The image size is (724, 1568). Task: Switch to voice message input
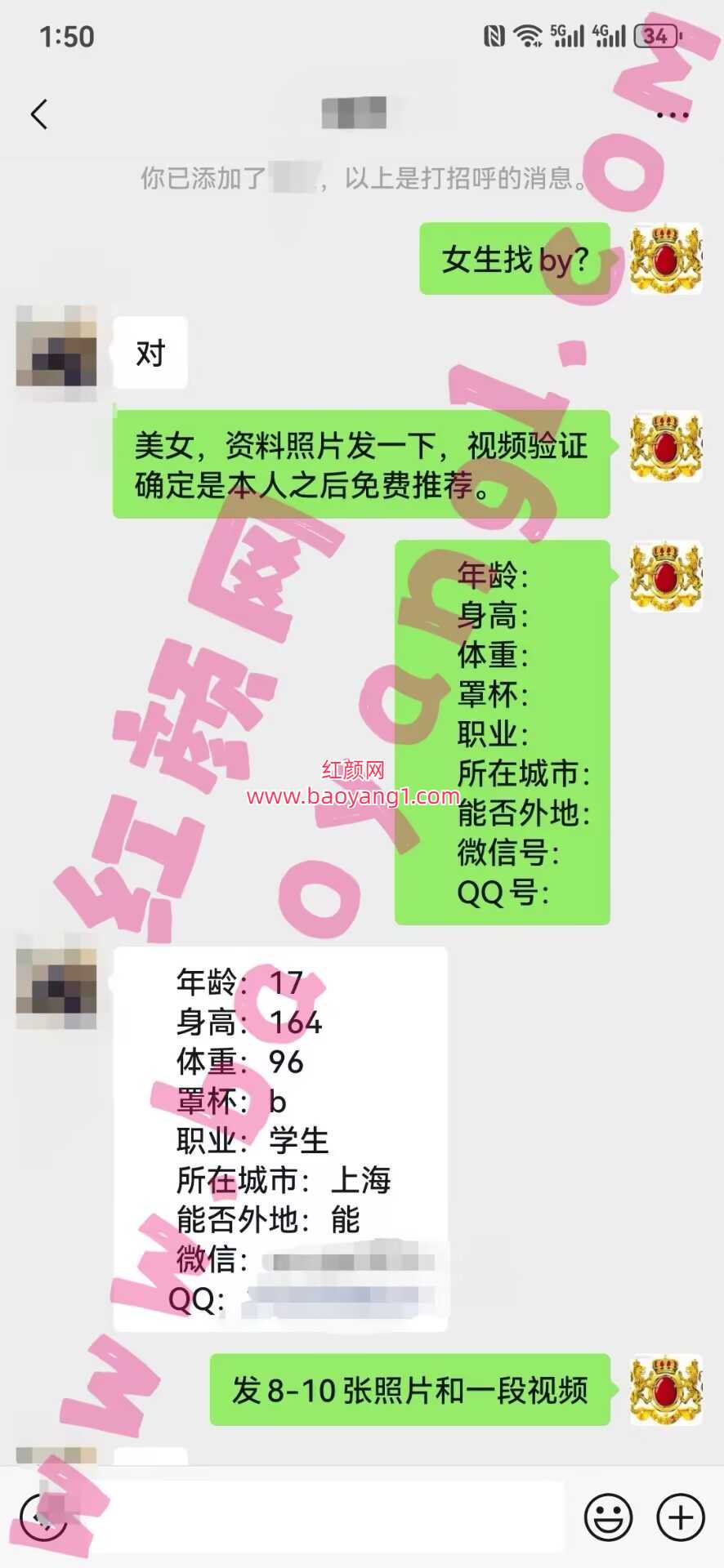[x=42, y=1517]
